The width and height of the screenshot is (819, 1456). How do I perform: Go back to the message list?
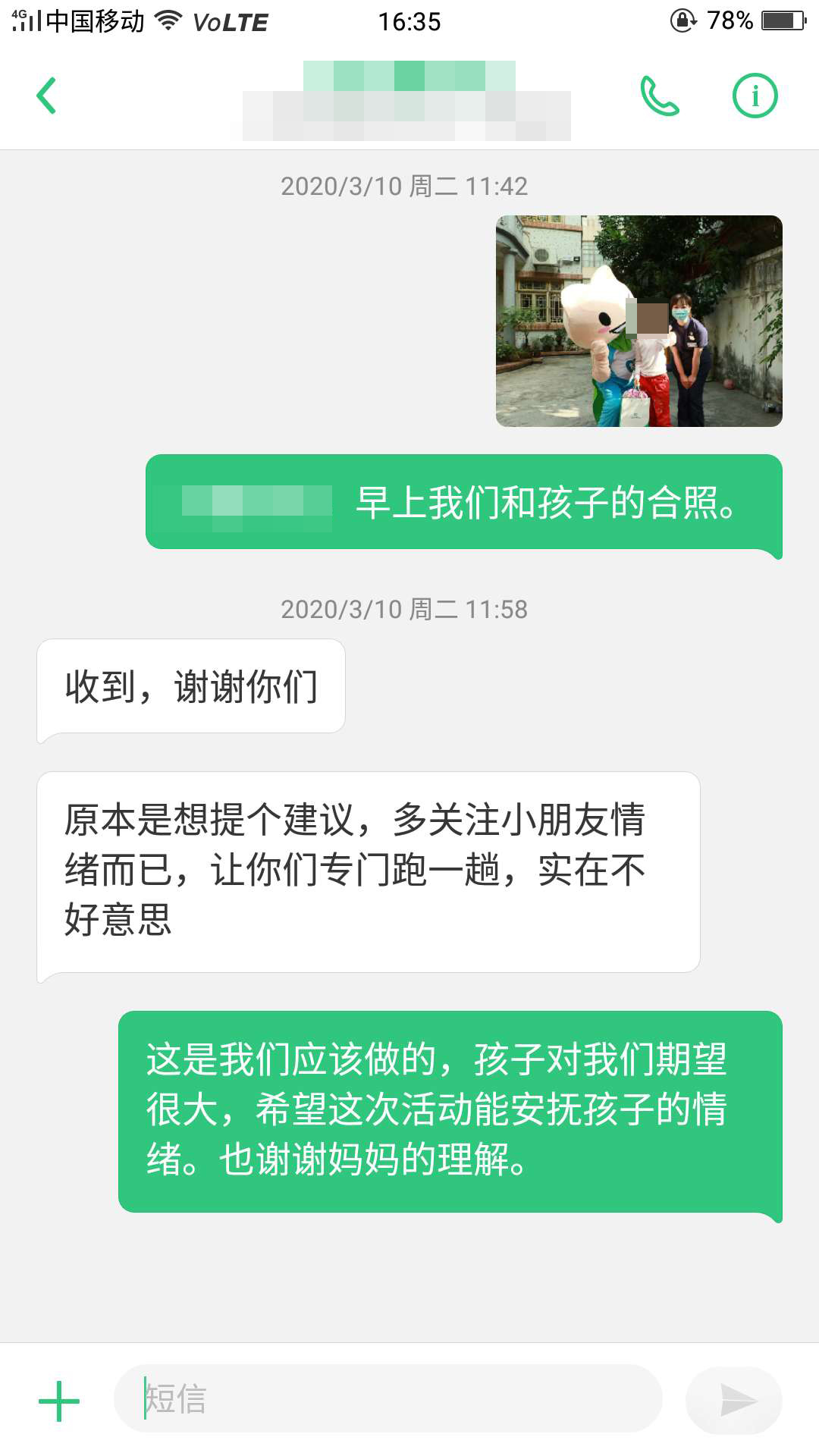tap(47, 96)
